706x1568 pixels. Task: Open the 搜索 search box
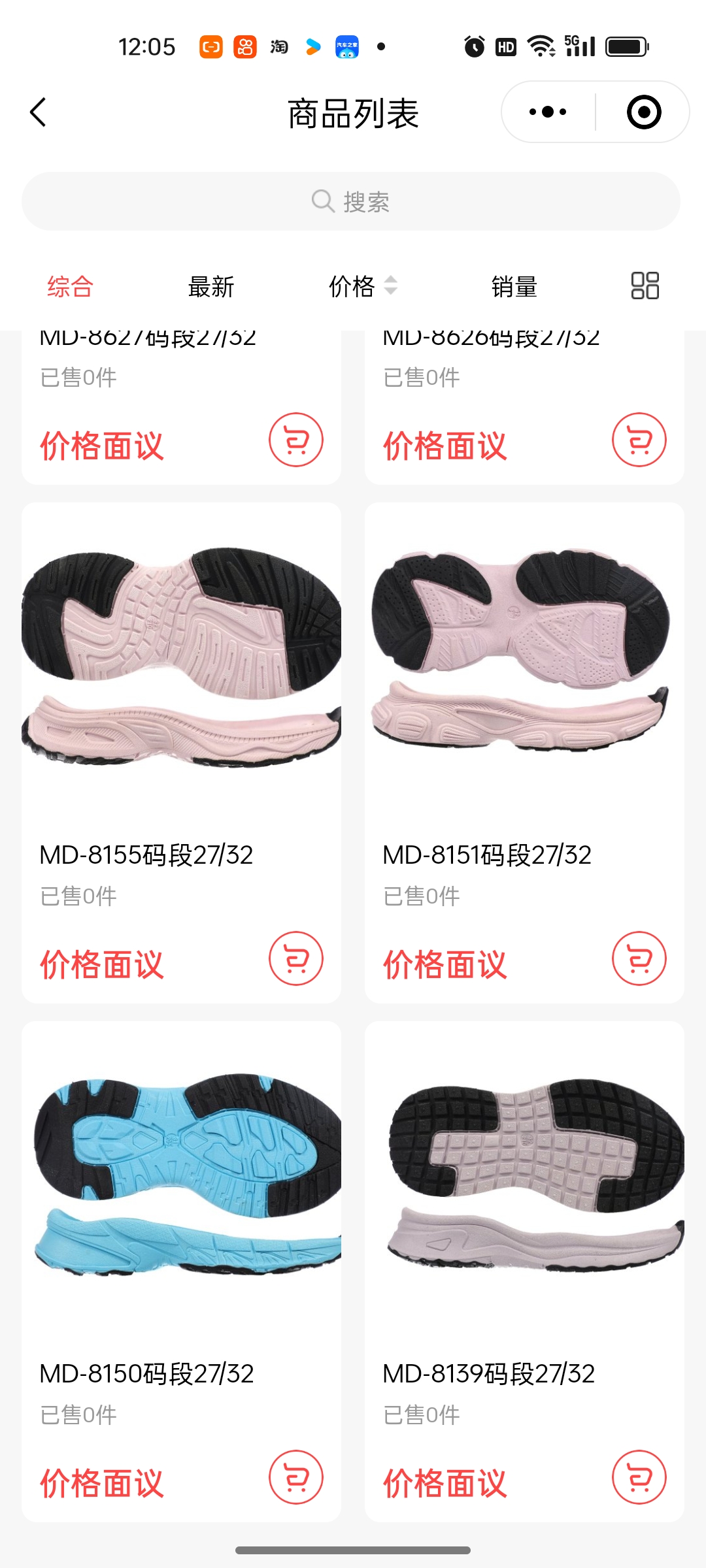point(351,201)
